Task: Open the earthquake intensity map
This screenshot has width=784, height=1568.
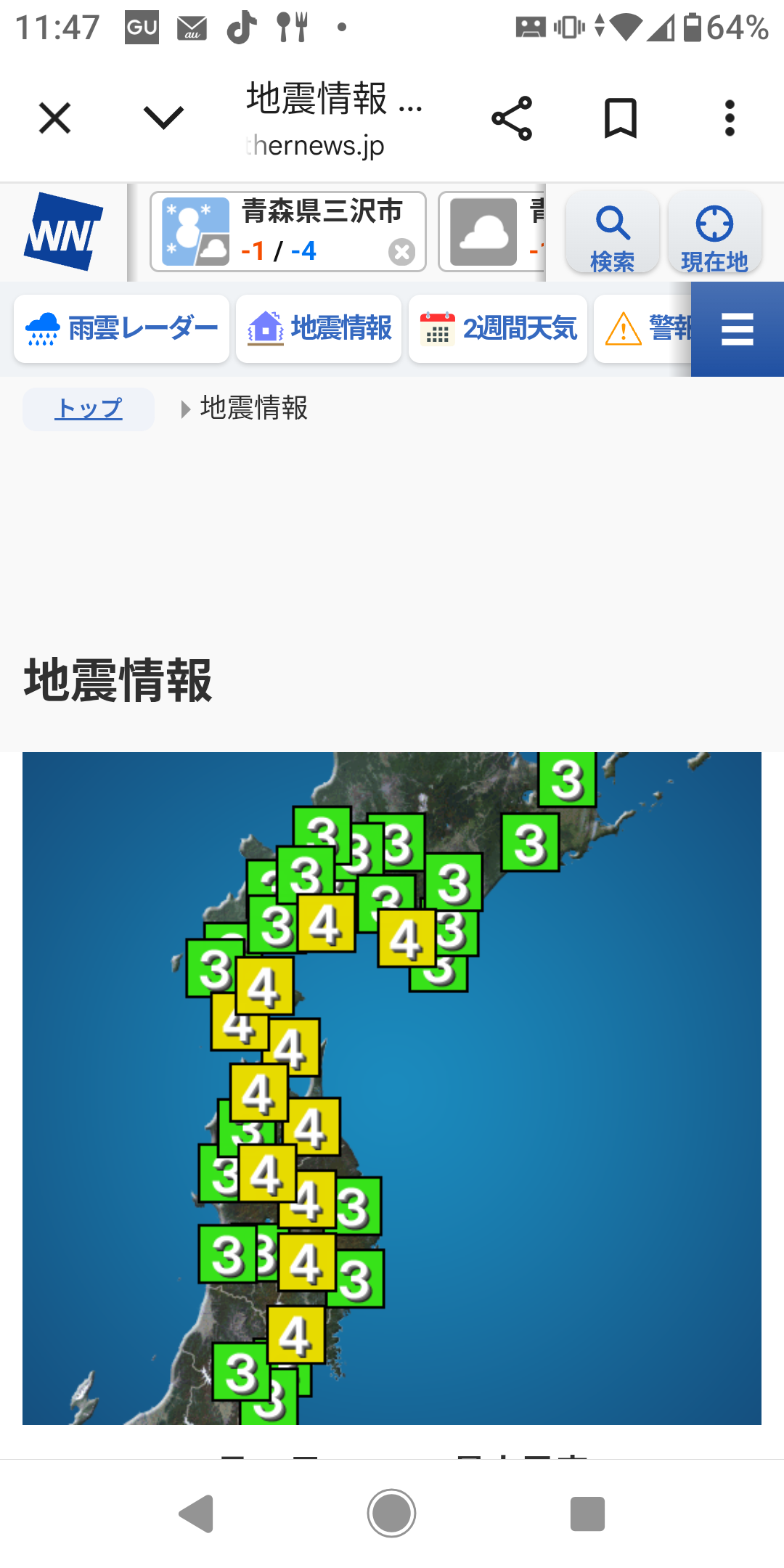Action: point(392,1087)
